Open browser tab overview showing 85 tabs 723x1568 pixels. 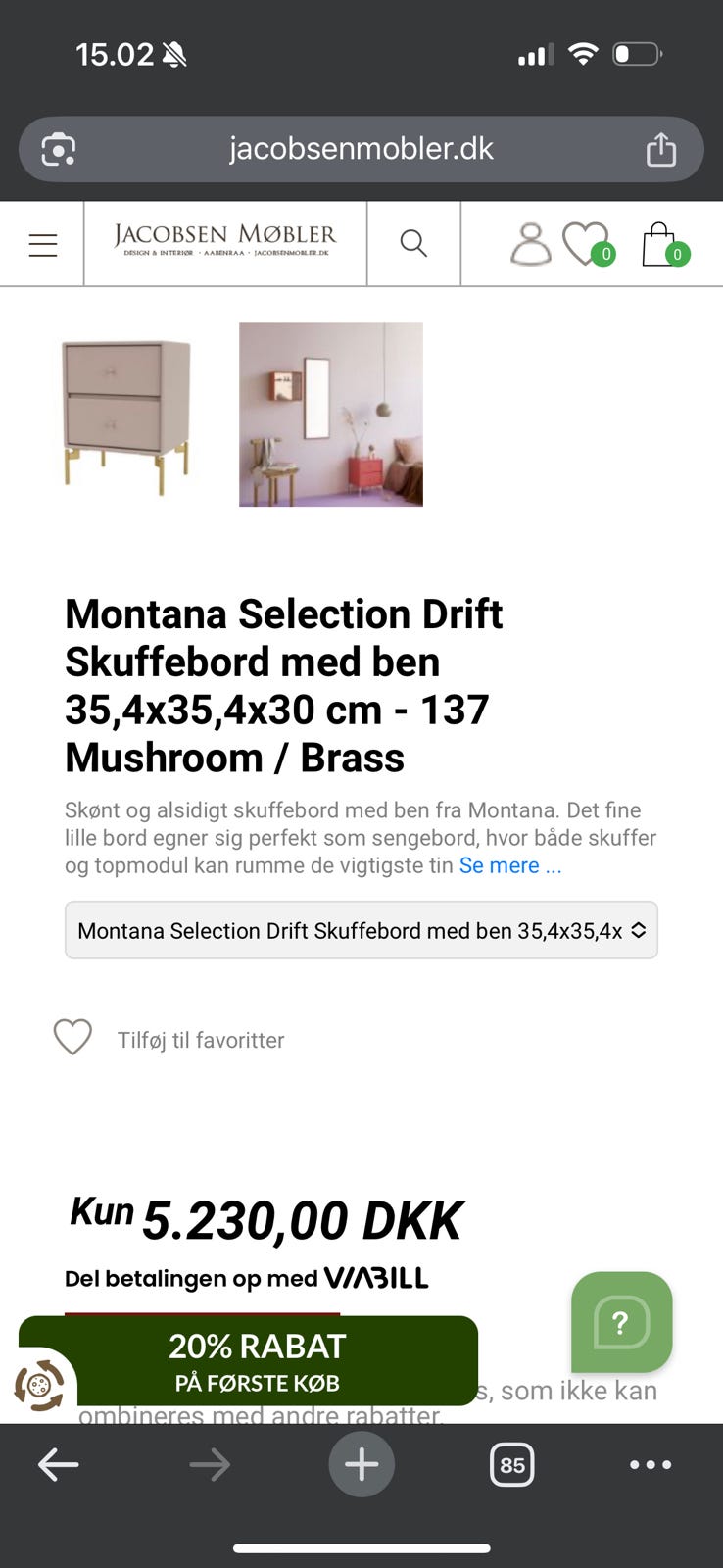[x=511, y=1464]
